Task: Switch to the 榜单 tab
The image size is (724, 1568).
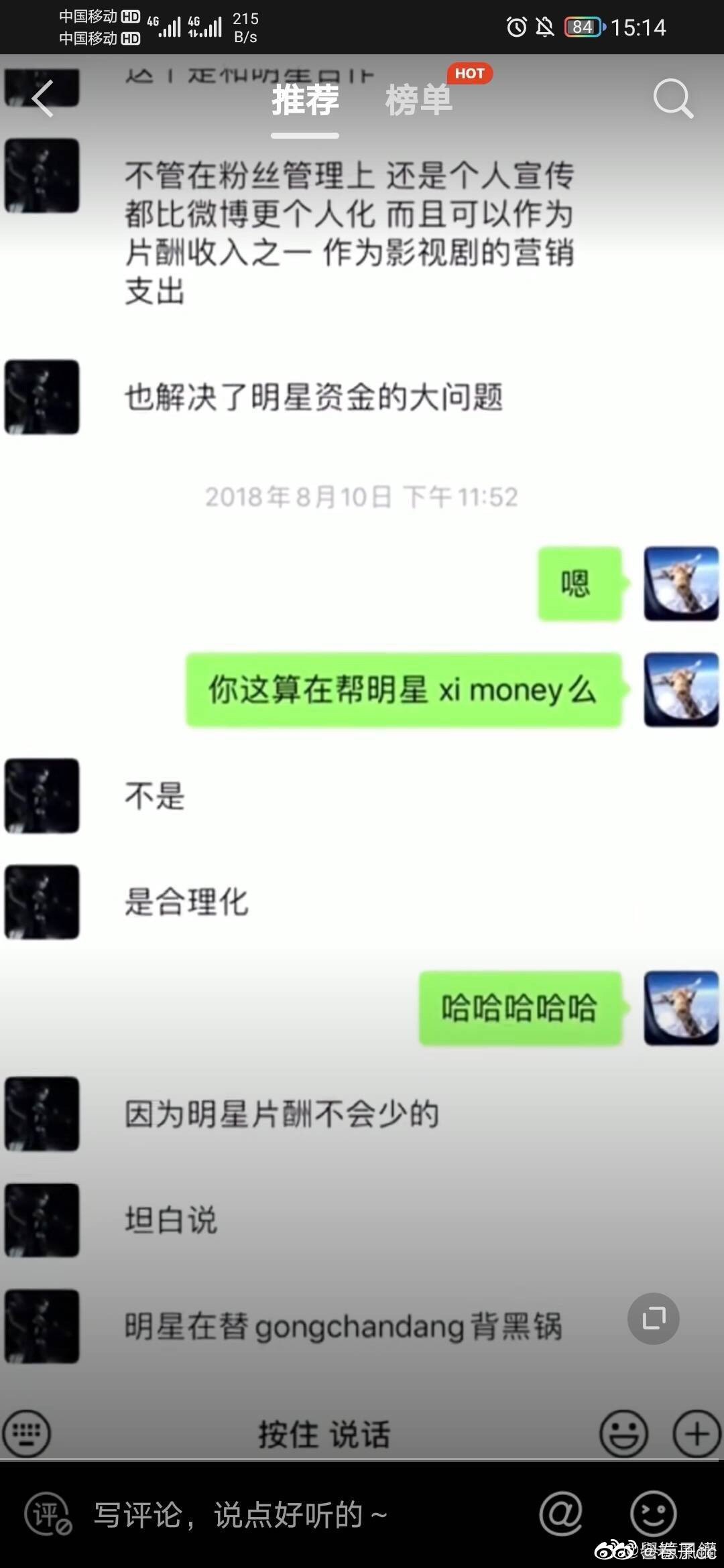Action: pos(420,101)
